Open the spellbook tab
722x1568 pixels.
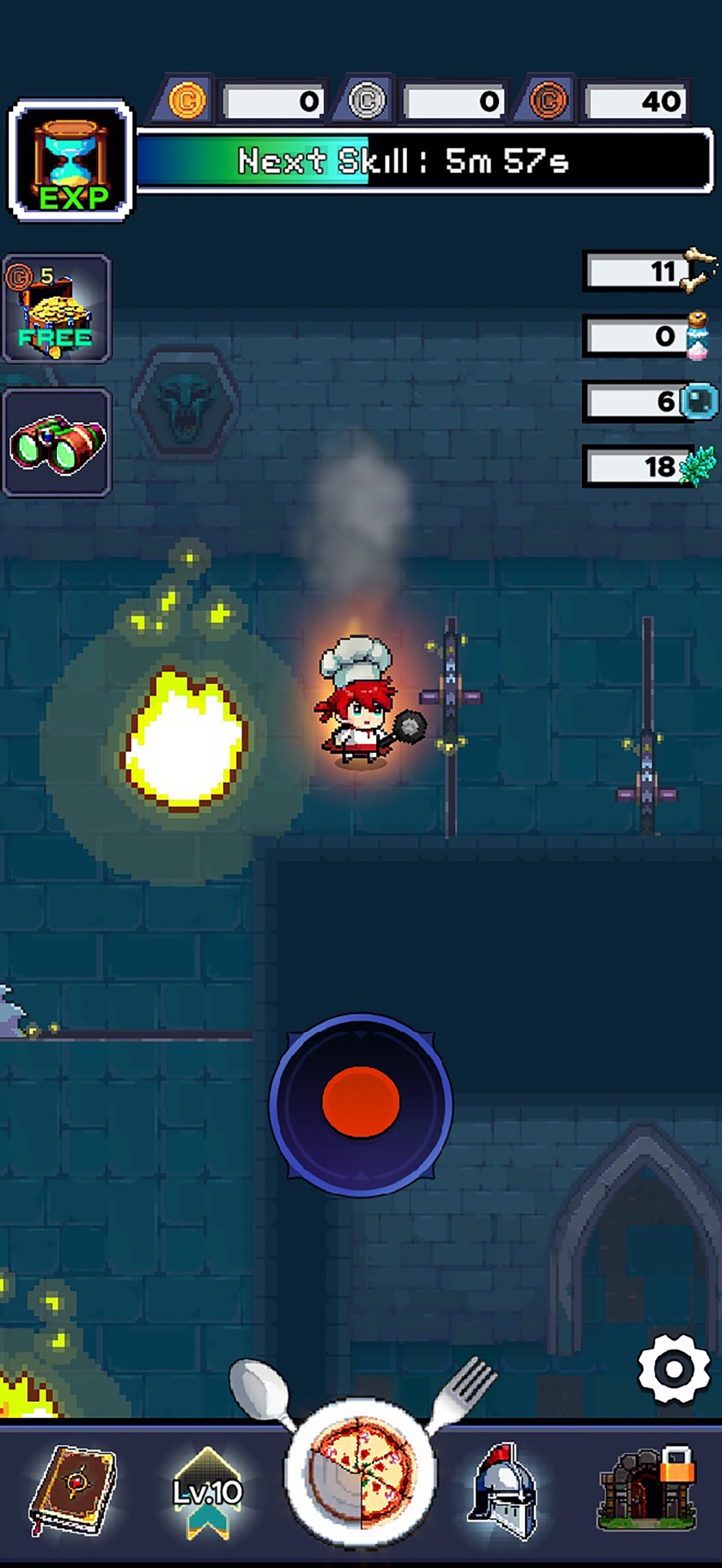(x=72, y=1491)
